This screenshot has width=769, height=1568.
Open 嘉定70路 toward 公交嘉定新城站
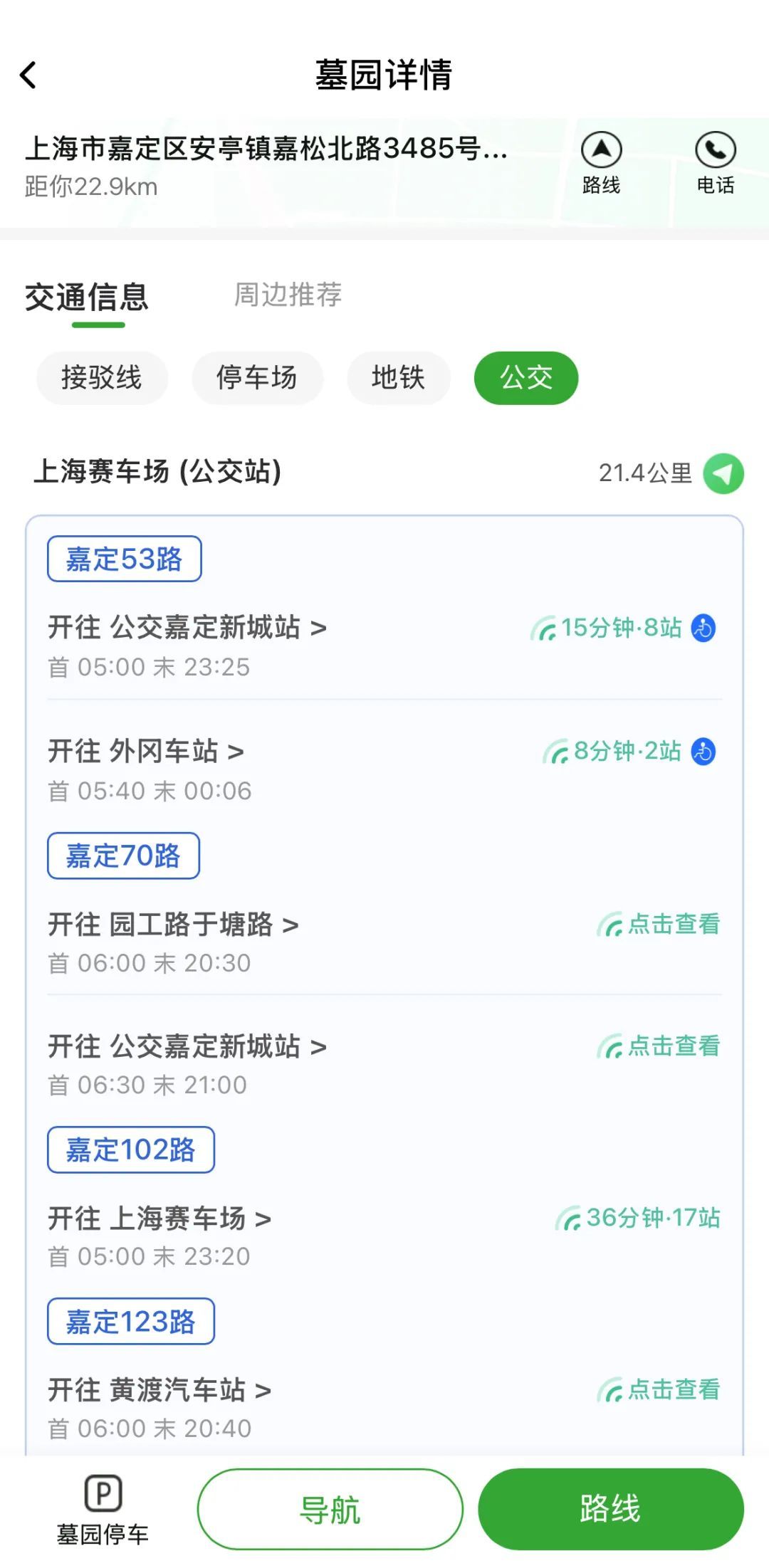pos(187,1047)
